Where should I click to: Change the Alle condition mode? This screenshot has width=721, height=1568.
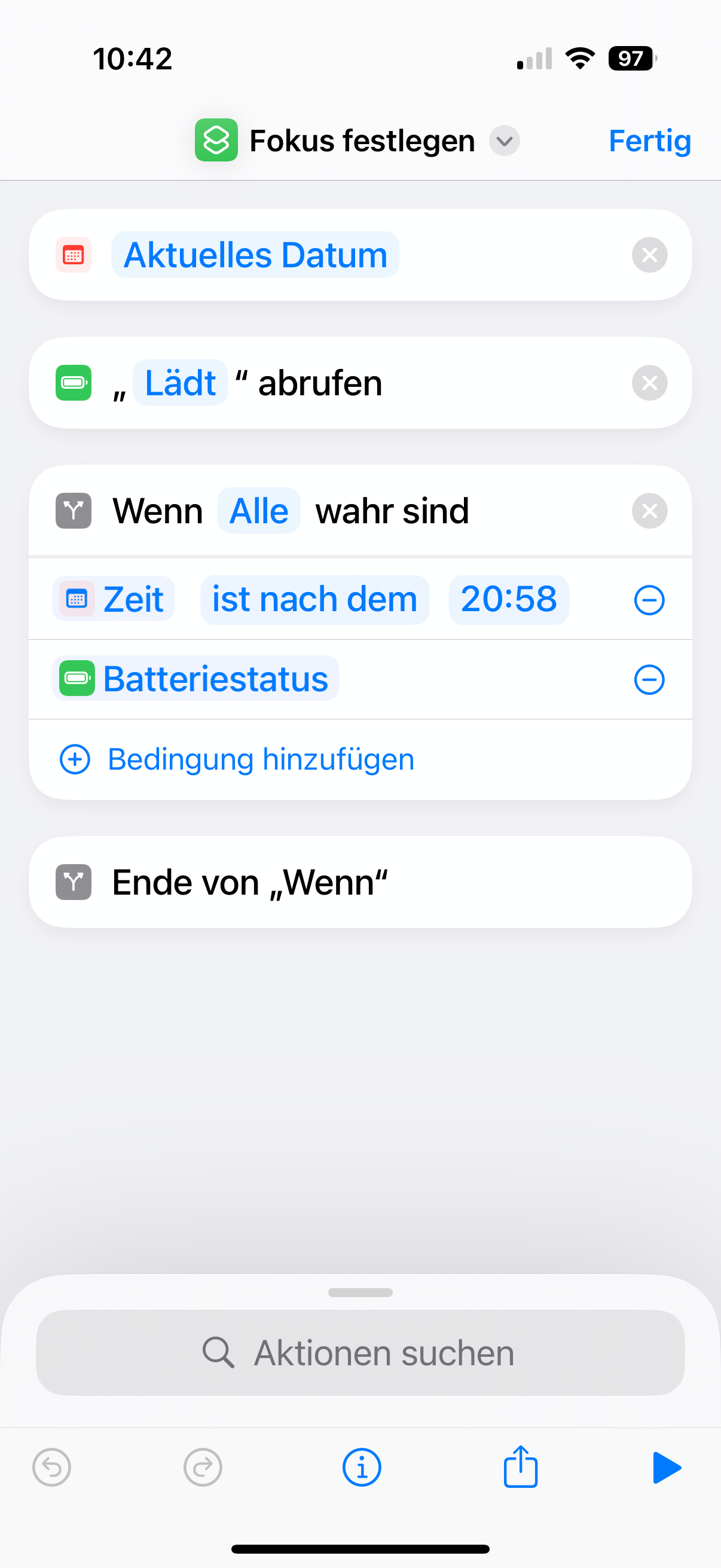259,511
